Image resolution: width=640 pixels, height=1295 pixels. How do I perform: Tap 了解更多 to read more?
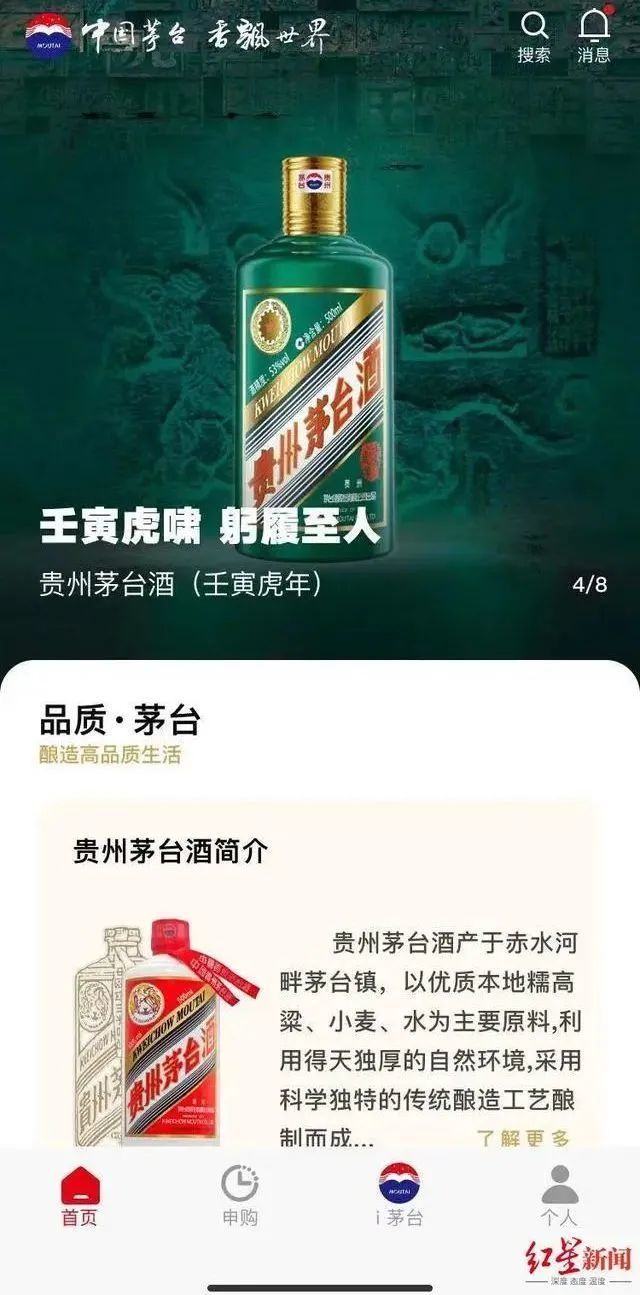pos(522,1138)
